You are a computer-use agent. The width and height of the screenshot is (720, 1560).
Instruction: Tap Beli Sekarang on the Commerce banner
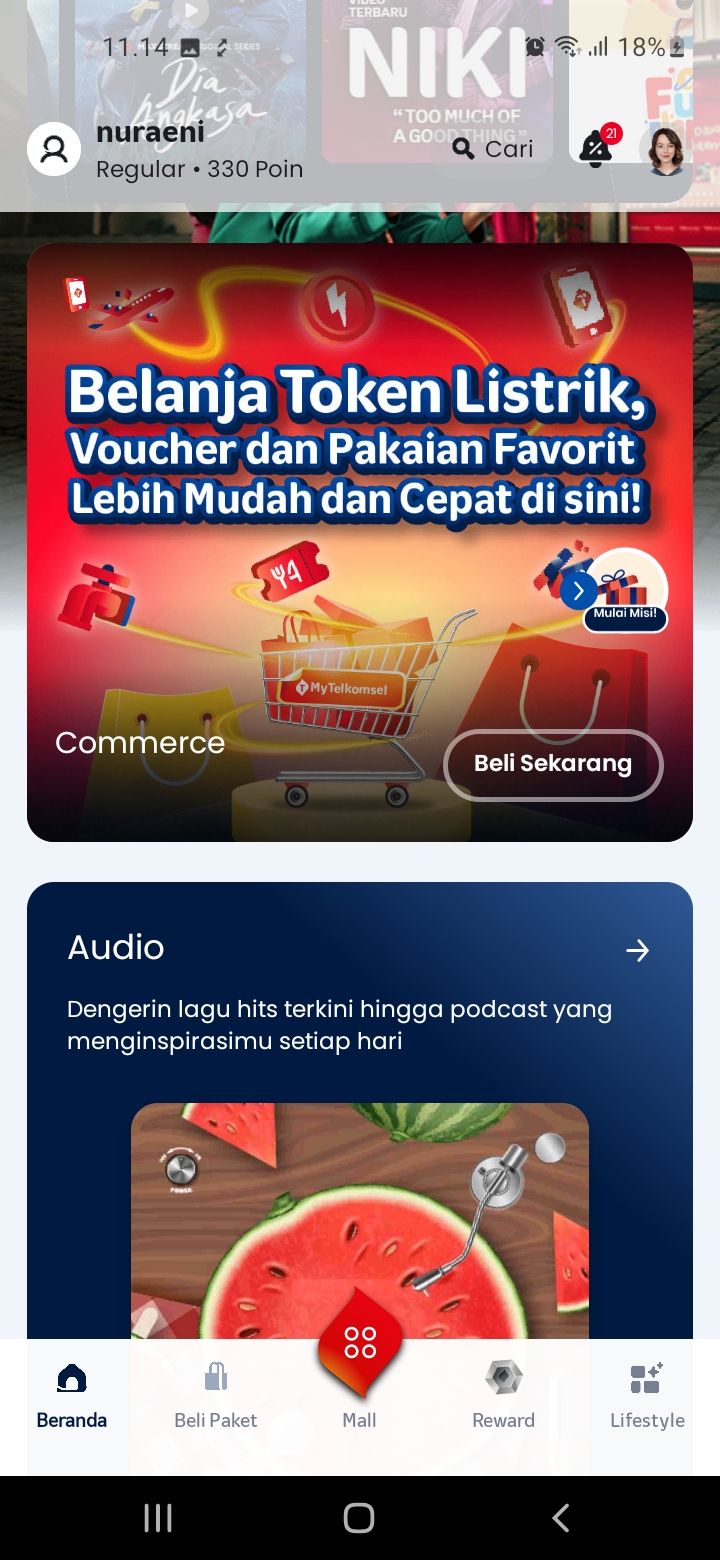pyautogui.click(x=553, y=764)
